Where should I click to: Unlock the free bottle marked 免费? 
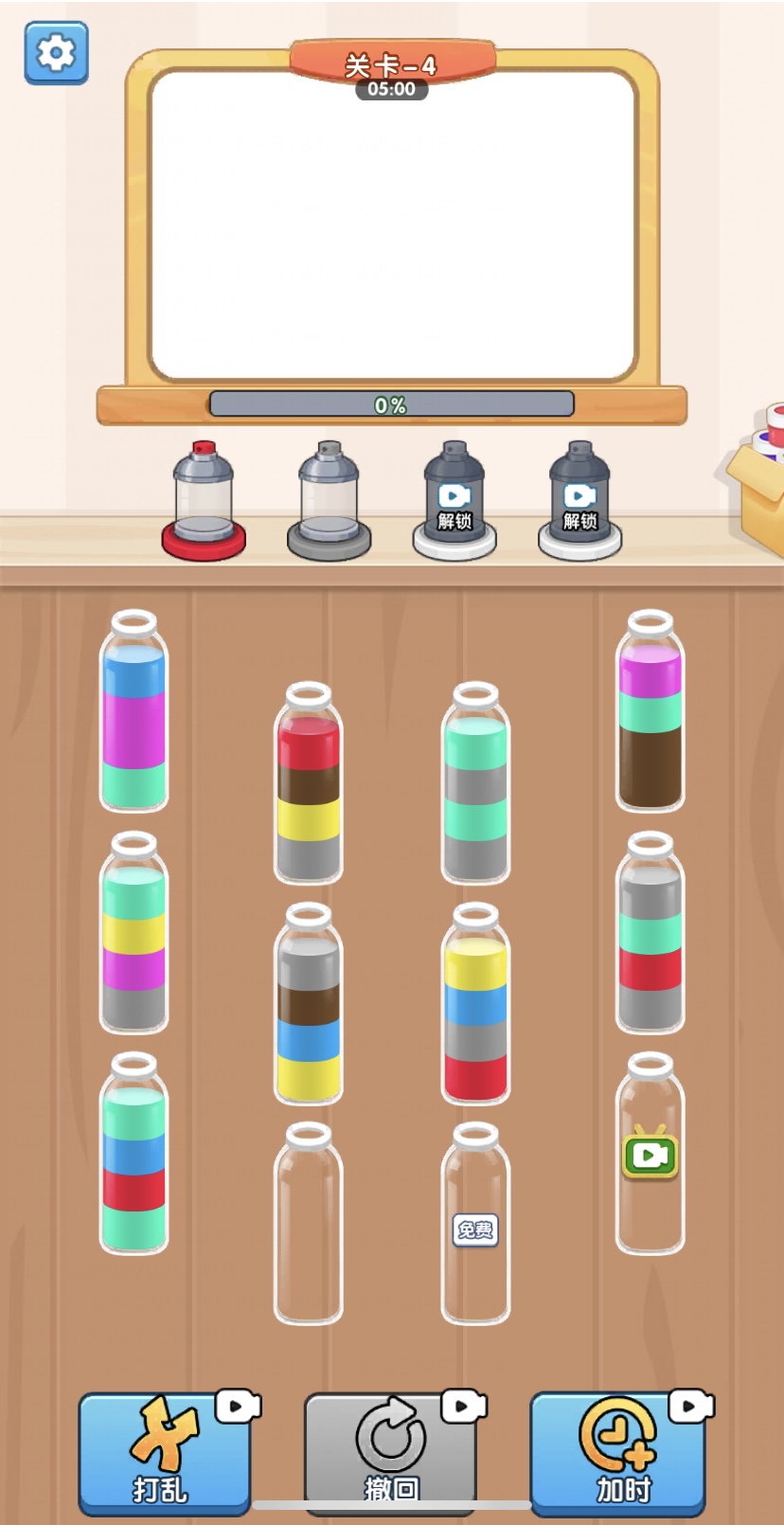[x=475, y=1229]
